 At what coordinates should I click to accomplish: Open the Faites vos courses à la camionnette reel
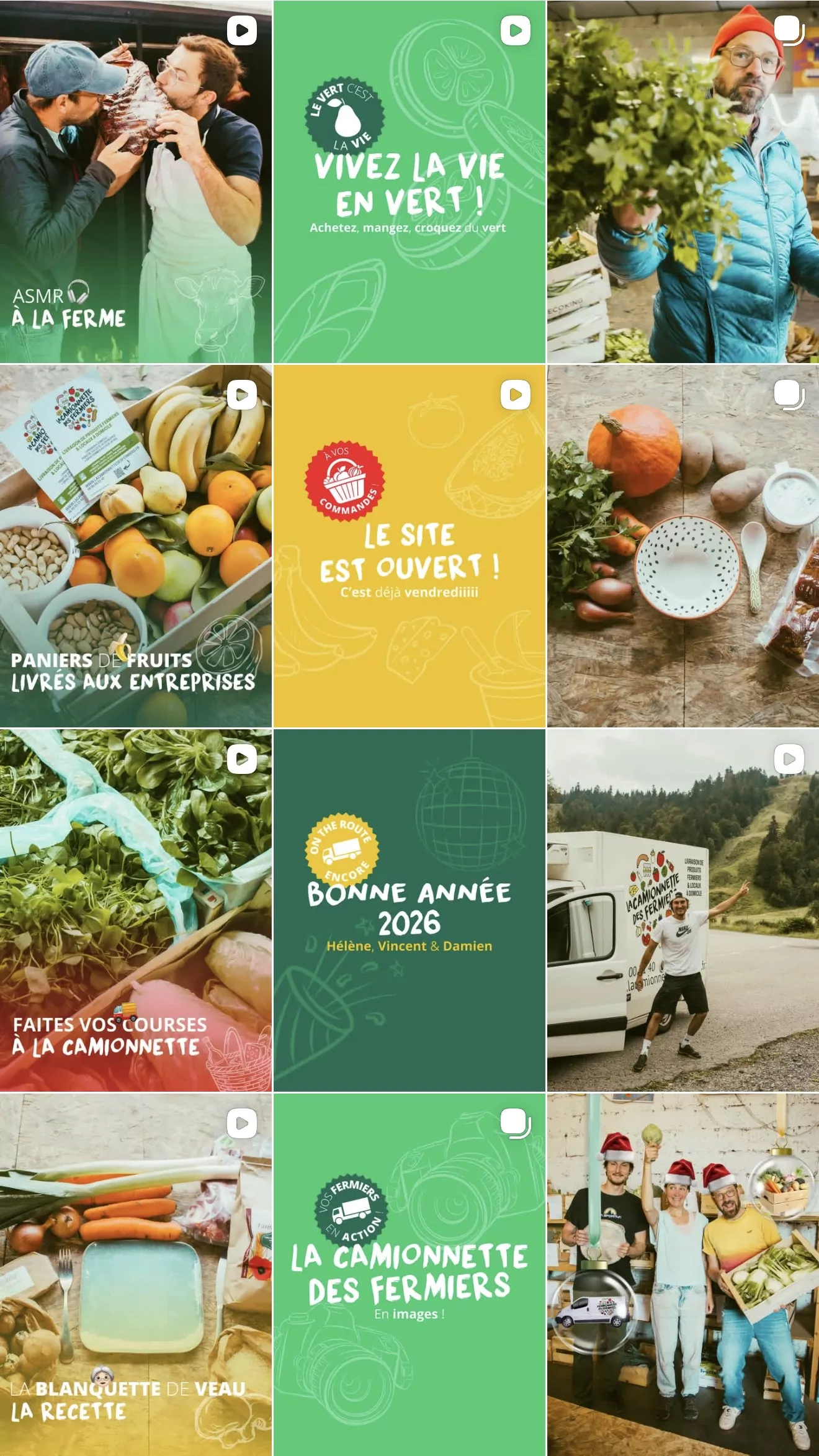[136, 910]
